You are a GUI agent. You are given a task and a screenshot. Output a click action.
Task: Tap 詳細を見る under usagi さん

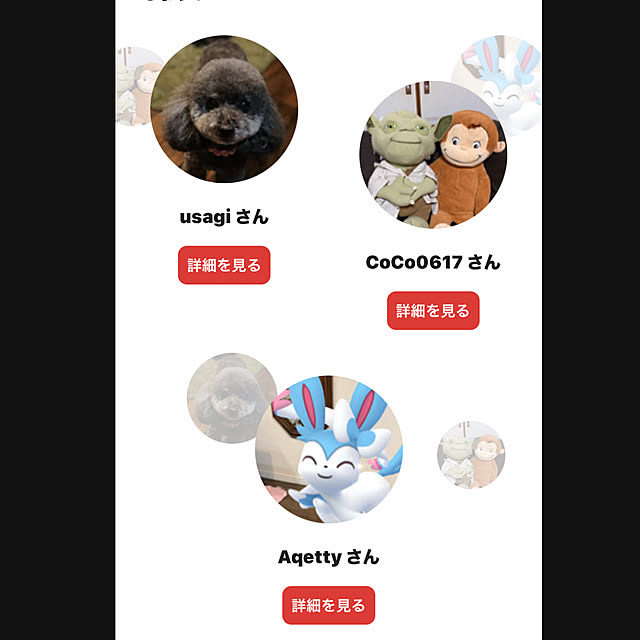(x=224, y=265)
